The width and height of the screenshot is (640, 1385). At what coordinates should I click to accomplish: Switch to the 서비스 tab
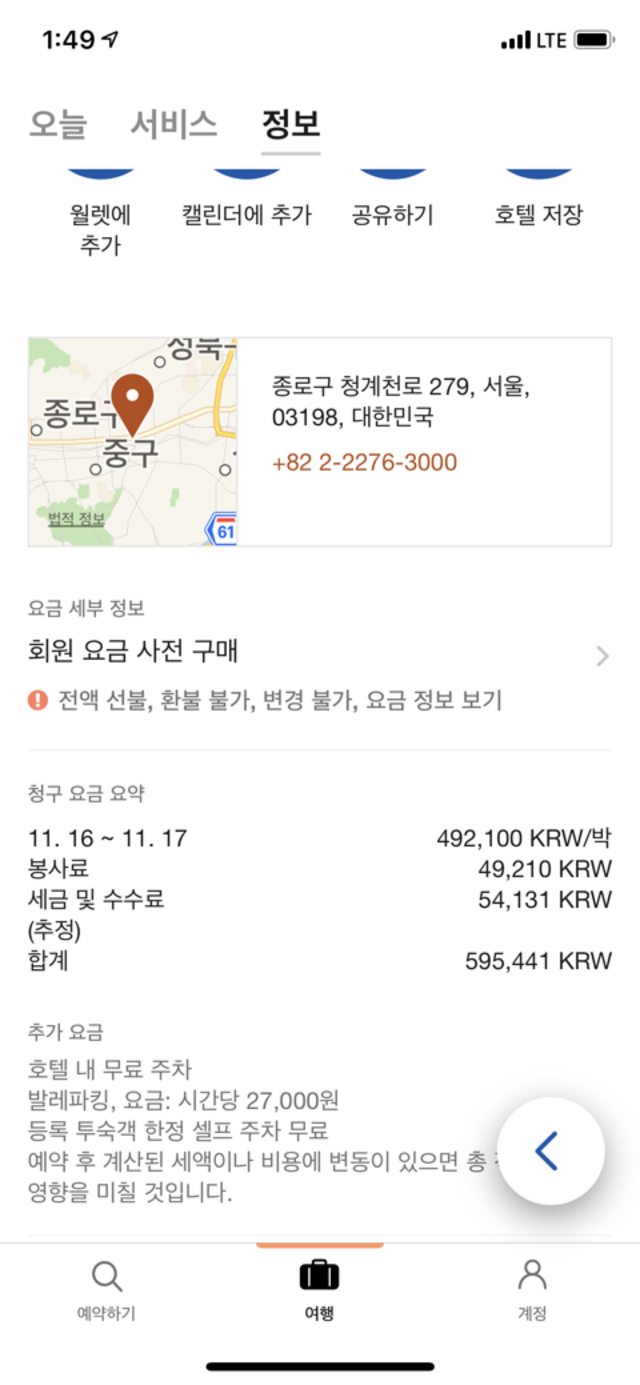[173, 124]
